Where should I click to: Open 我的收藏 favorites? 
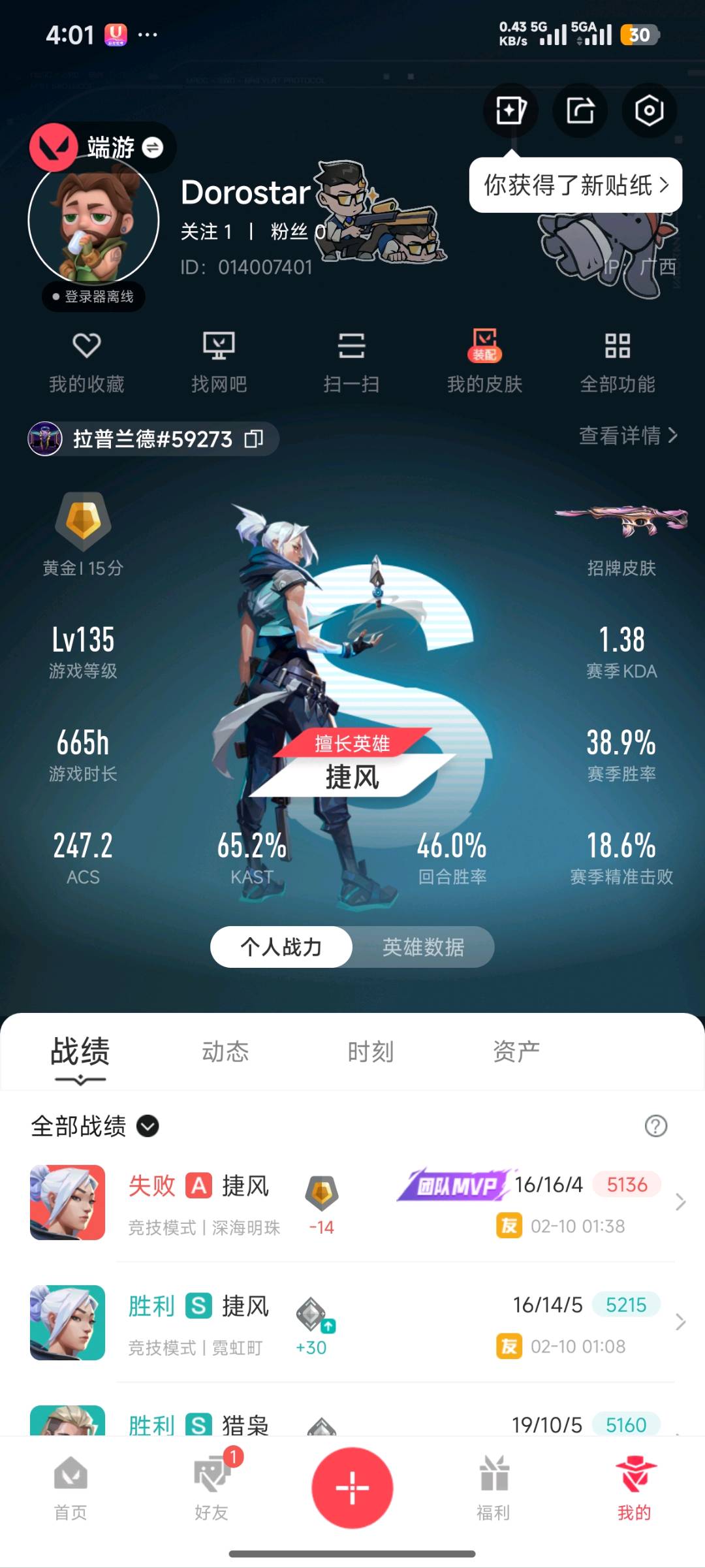[x=86, y=361]
